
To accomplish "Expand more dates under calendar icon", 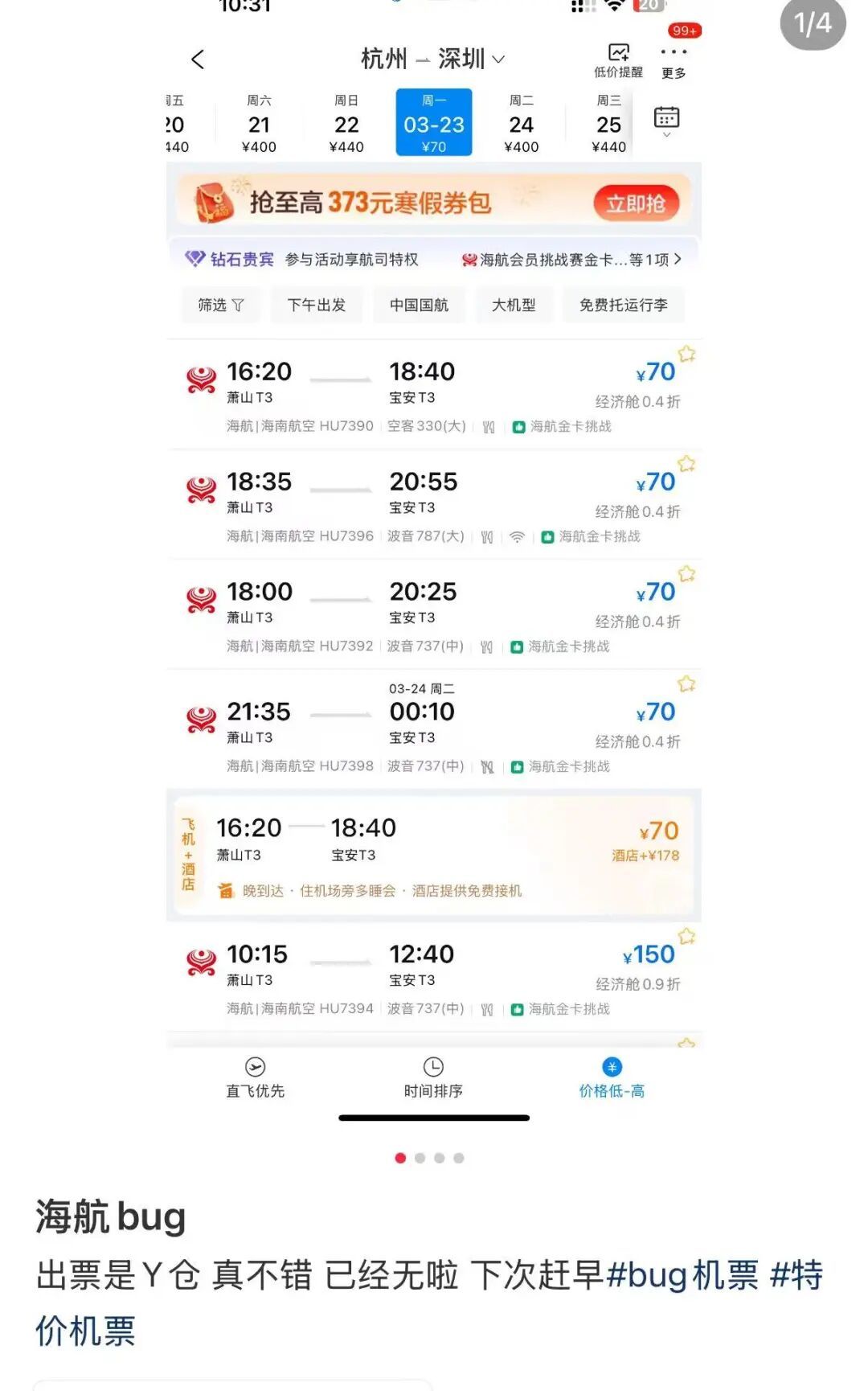I will click(x=666, y=135).
